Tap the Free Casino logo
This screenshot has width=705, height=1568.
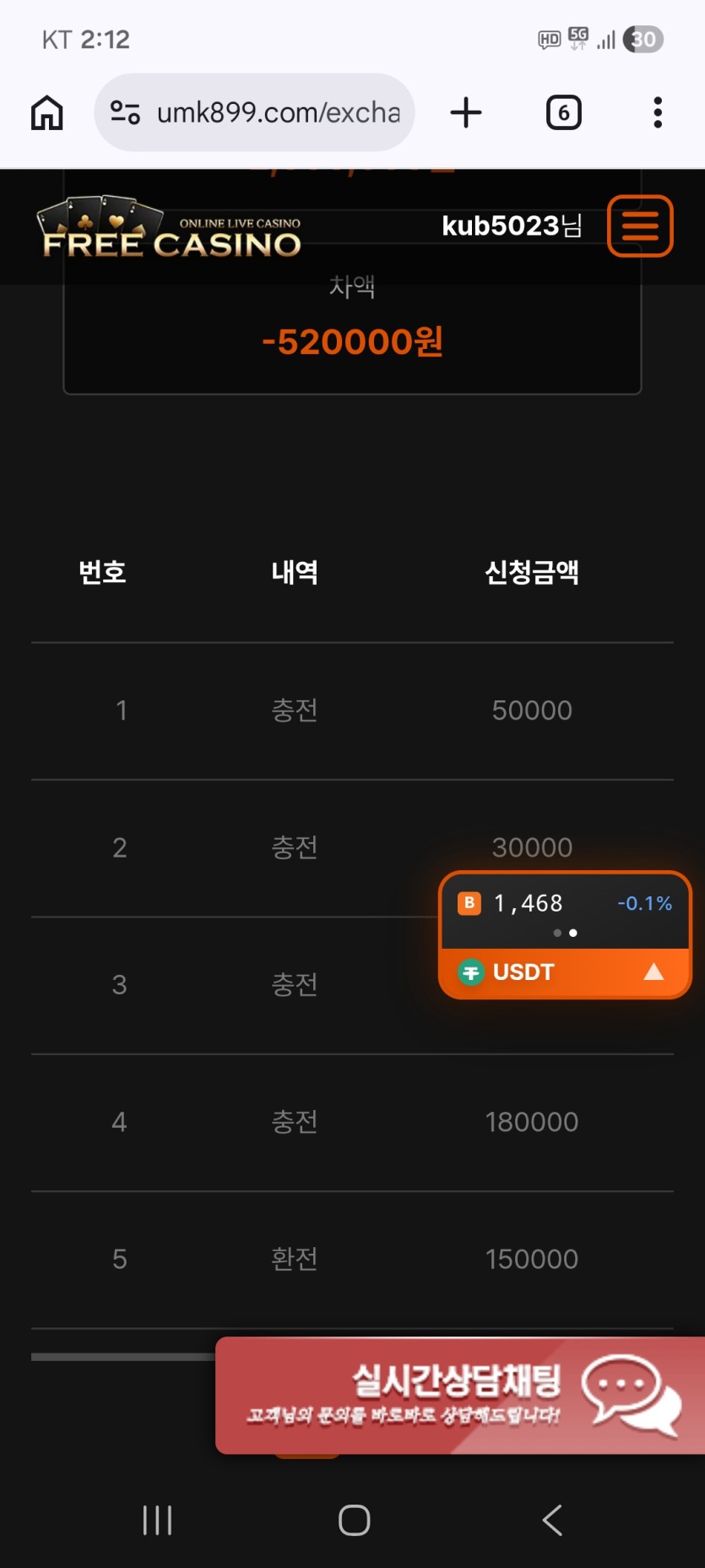click(171, 228)
